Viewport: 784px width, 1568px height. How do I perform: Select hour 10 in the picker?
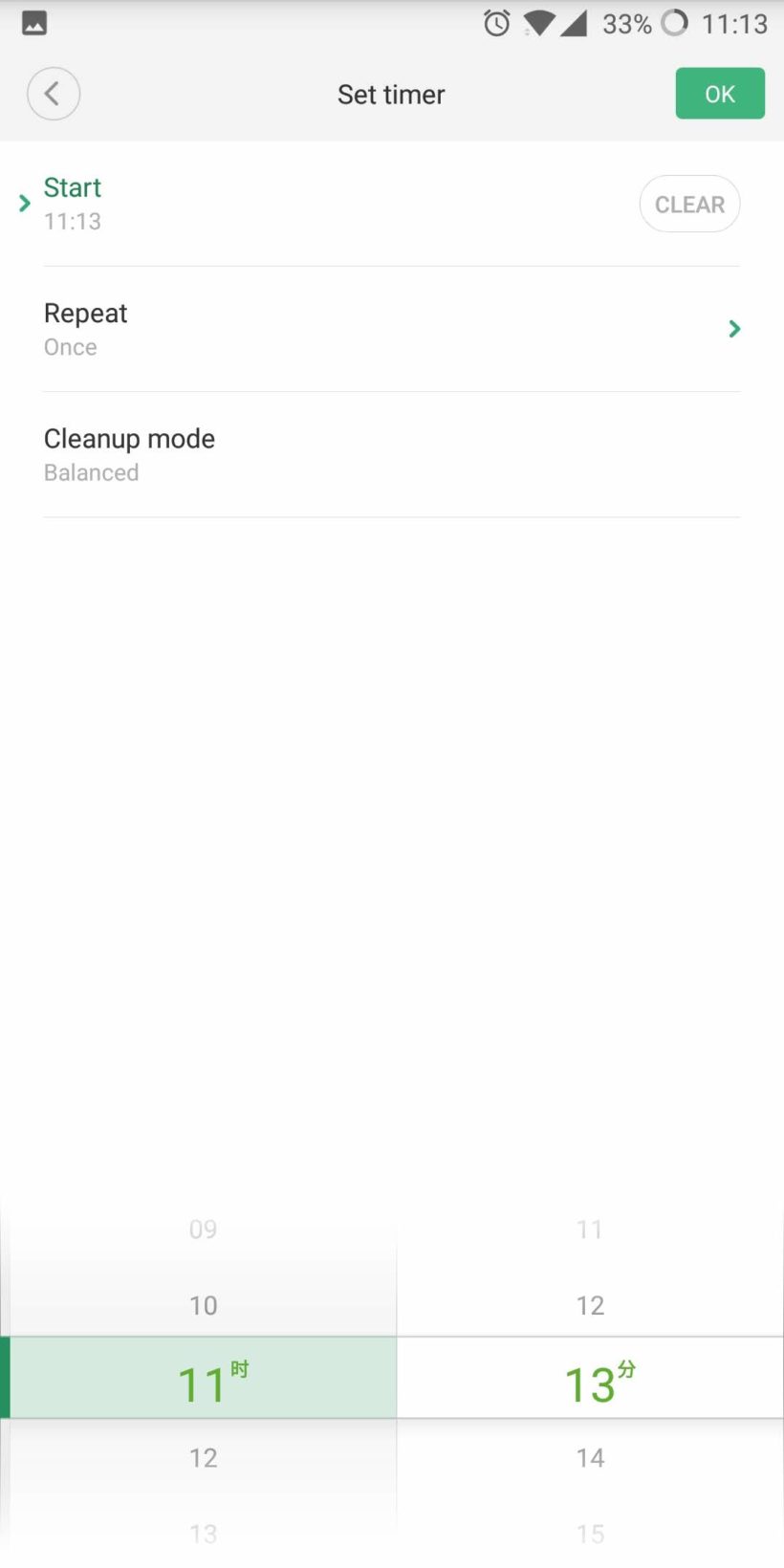(203, 1305)
